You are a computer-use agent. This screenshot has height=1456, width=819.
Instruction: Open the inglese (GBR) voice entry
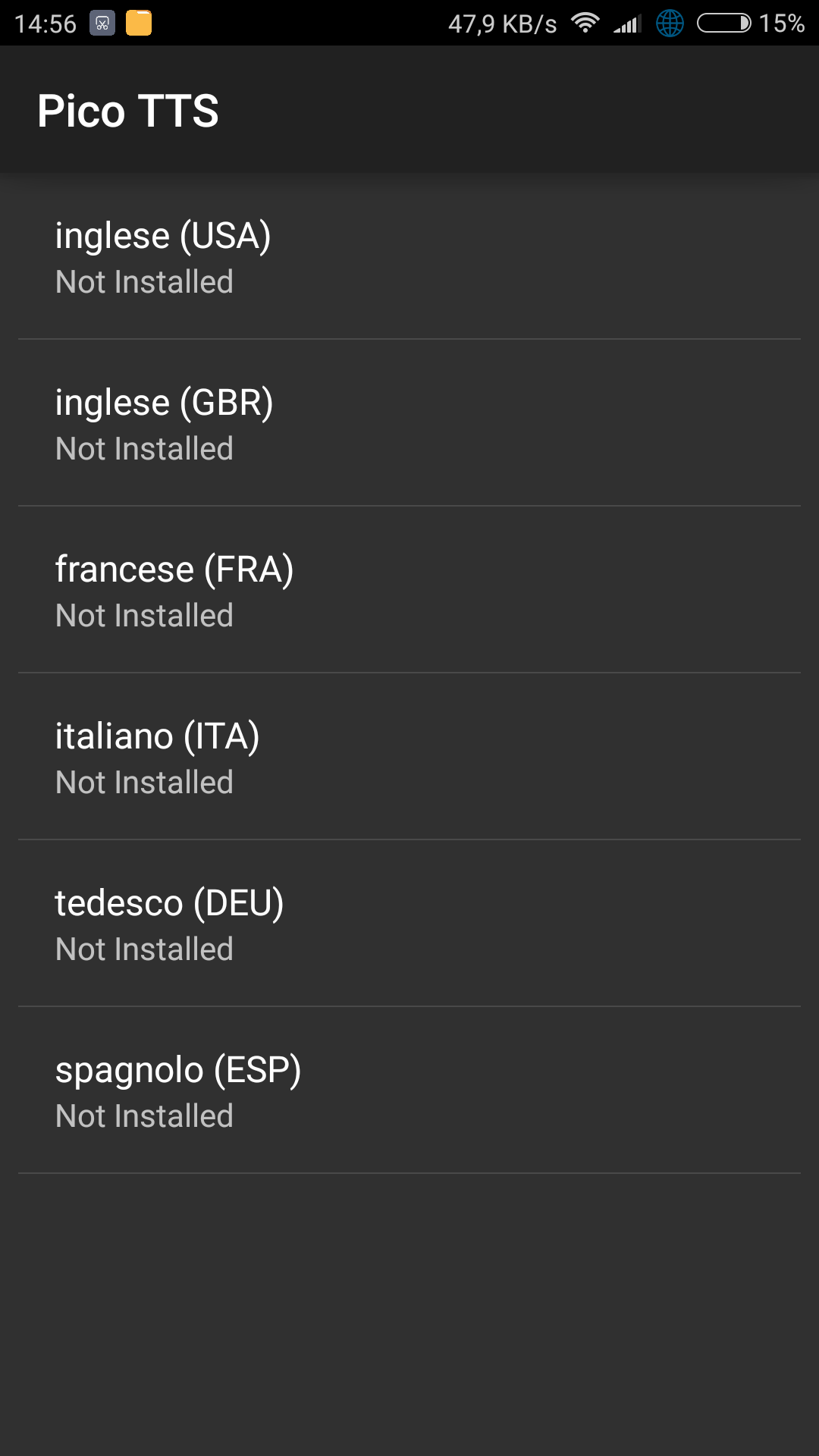(409, 423)
